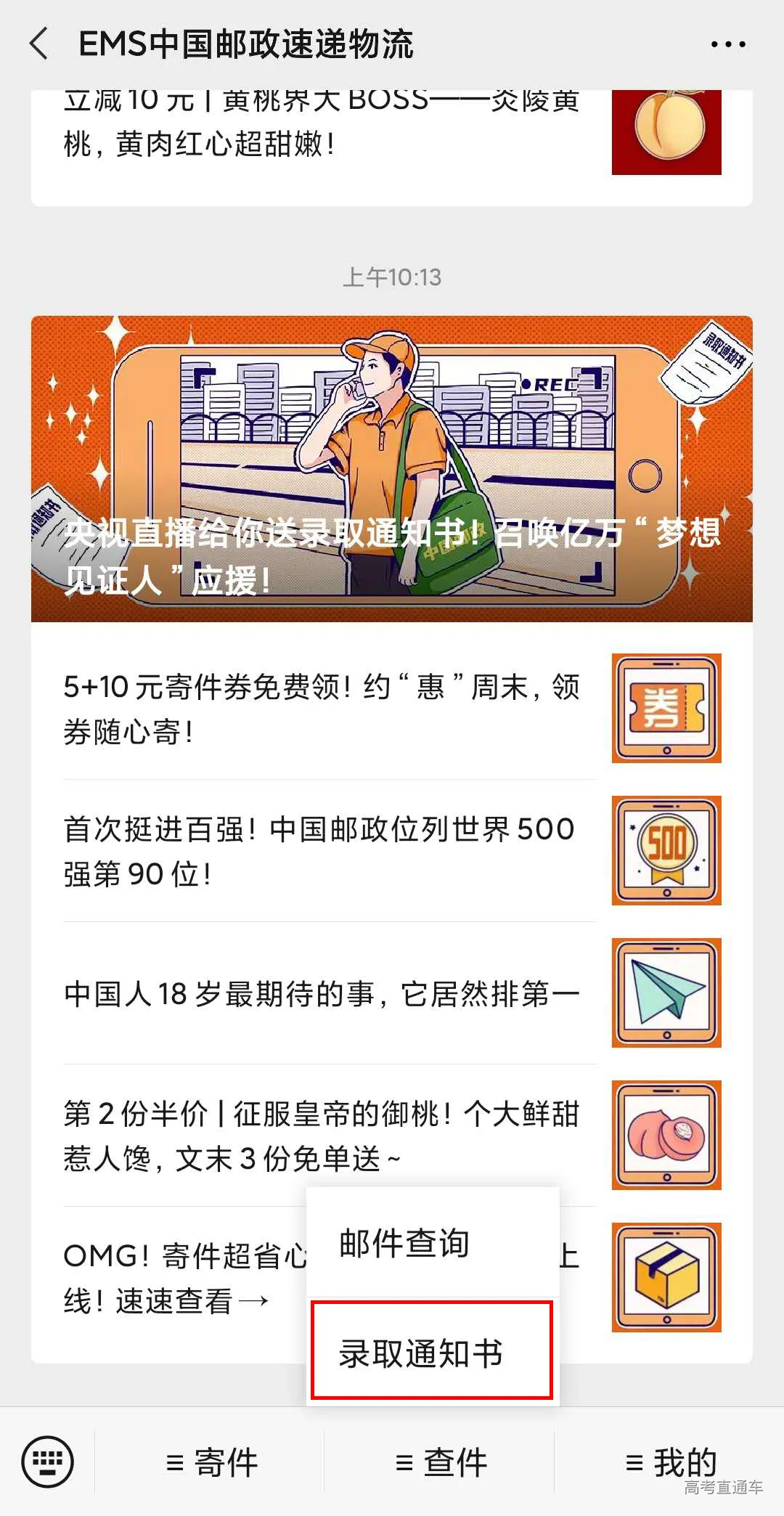
Task: Select 录取通知书 from the popup
Action: [x=433, y=1352]
